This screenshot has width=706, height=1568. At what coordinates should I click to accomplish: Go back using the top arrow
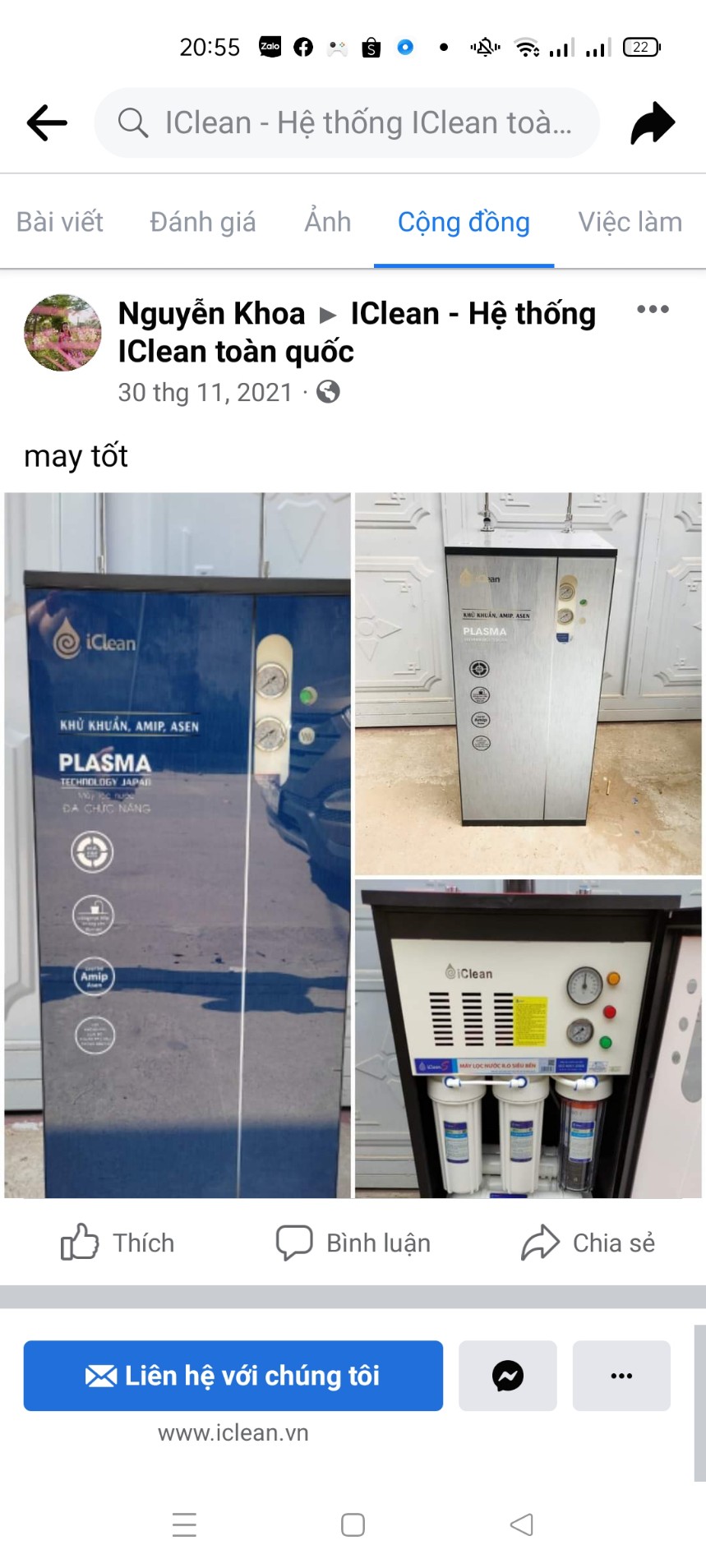pos(47,123)
